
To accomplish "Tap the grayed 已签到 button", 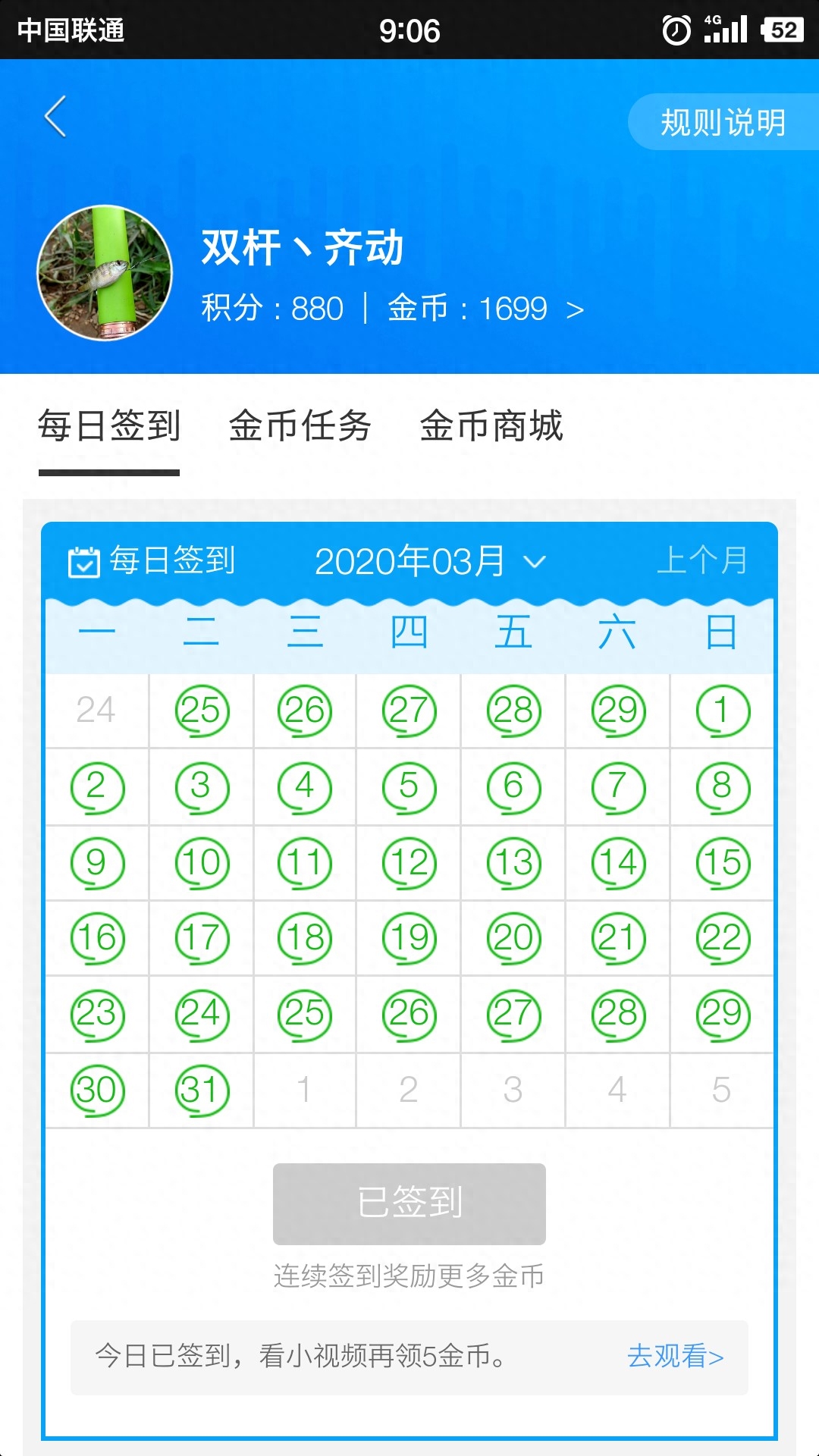I will [409, 1204].
